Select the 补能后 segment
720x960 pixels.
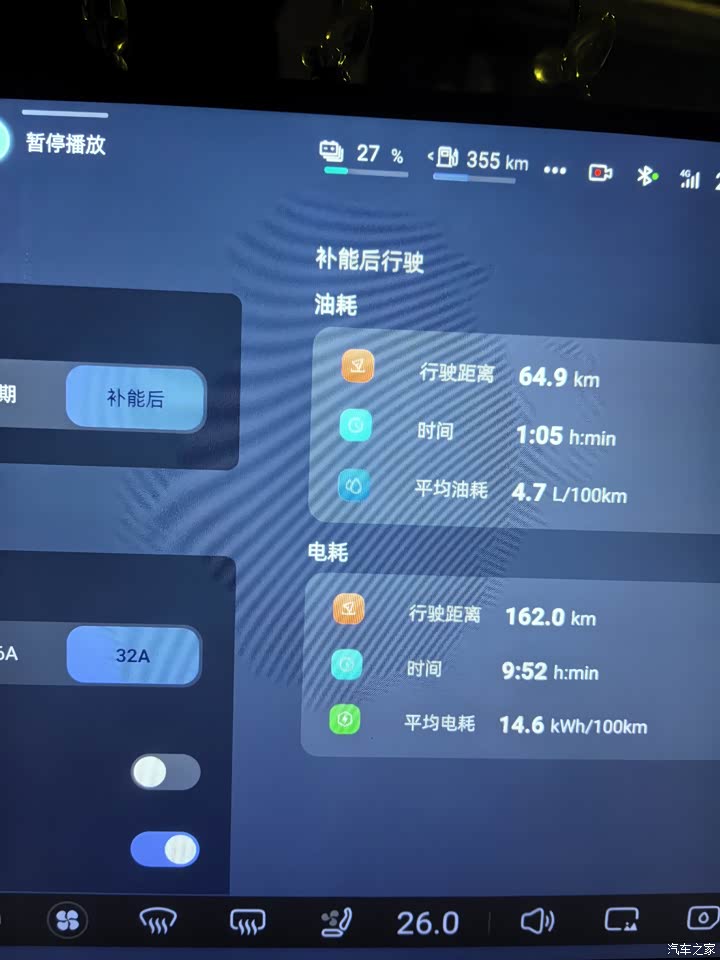[135, 398]
